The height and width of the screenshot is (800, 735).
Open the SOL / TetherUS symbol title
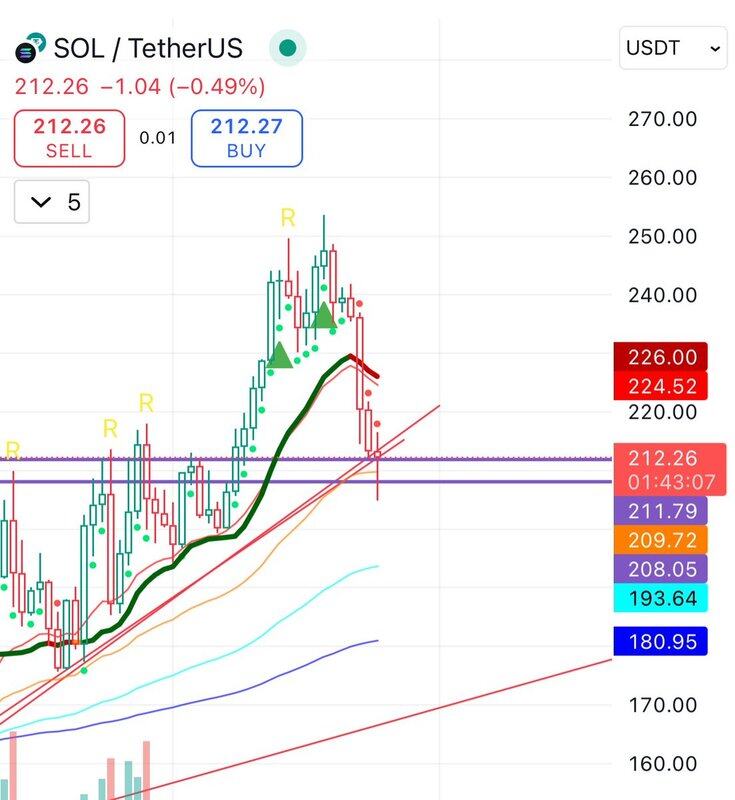click(147, 47)
